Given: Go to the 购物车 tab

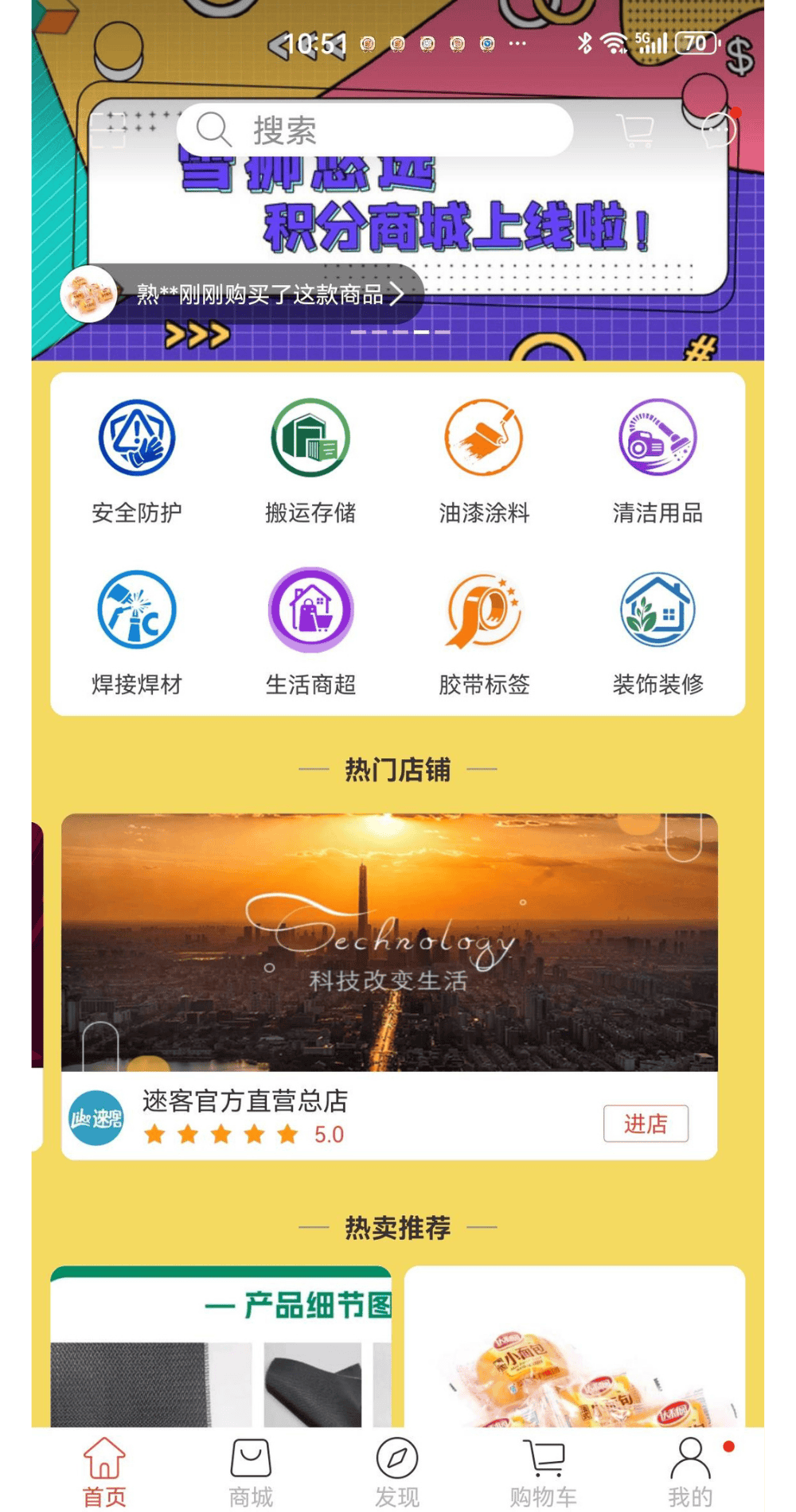Looking at the screenshot, I should coord(544,1471).
